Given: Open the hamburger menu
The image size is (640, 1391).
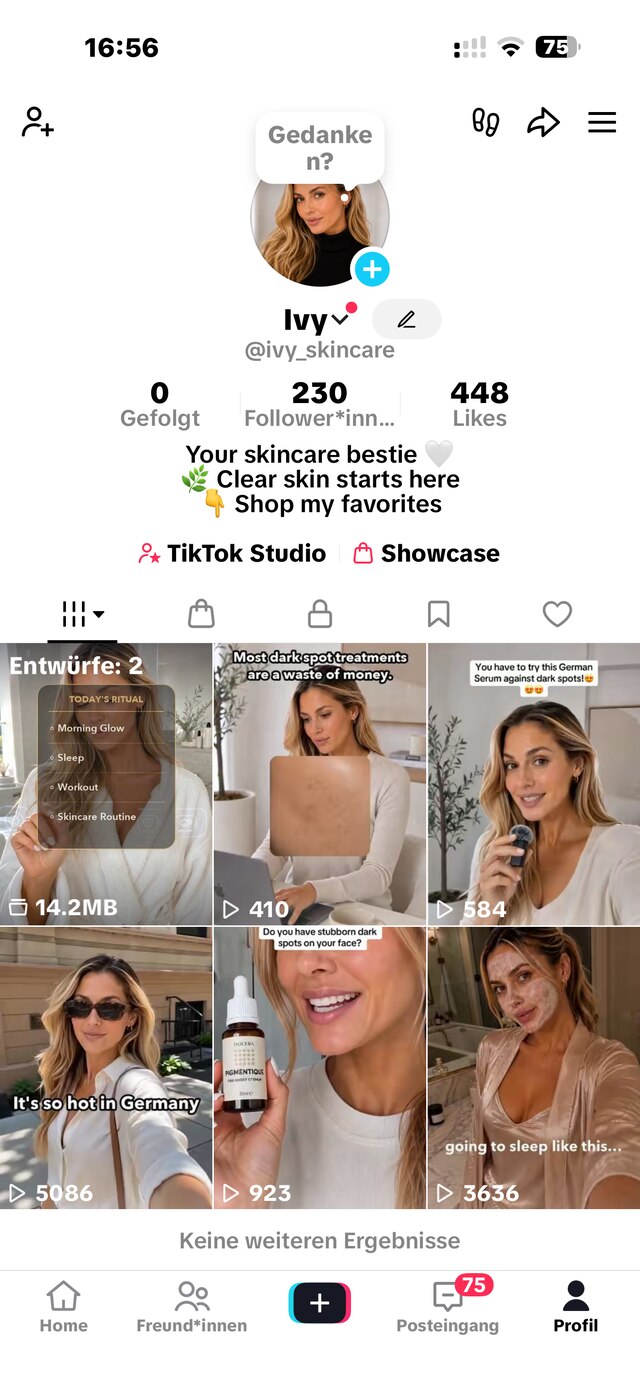Looking at the screenshot, I should (x=602, y=122).
